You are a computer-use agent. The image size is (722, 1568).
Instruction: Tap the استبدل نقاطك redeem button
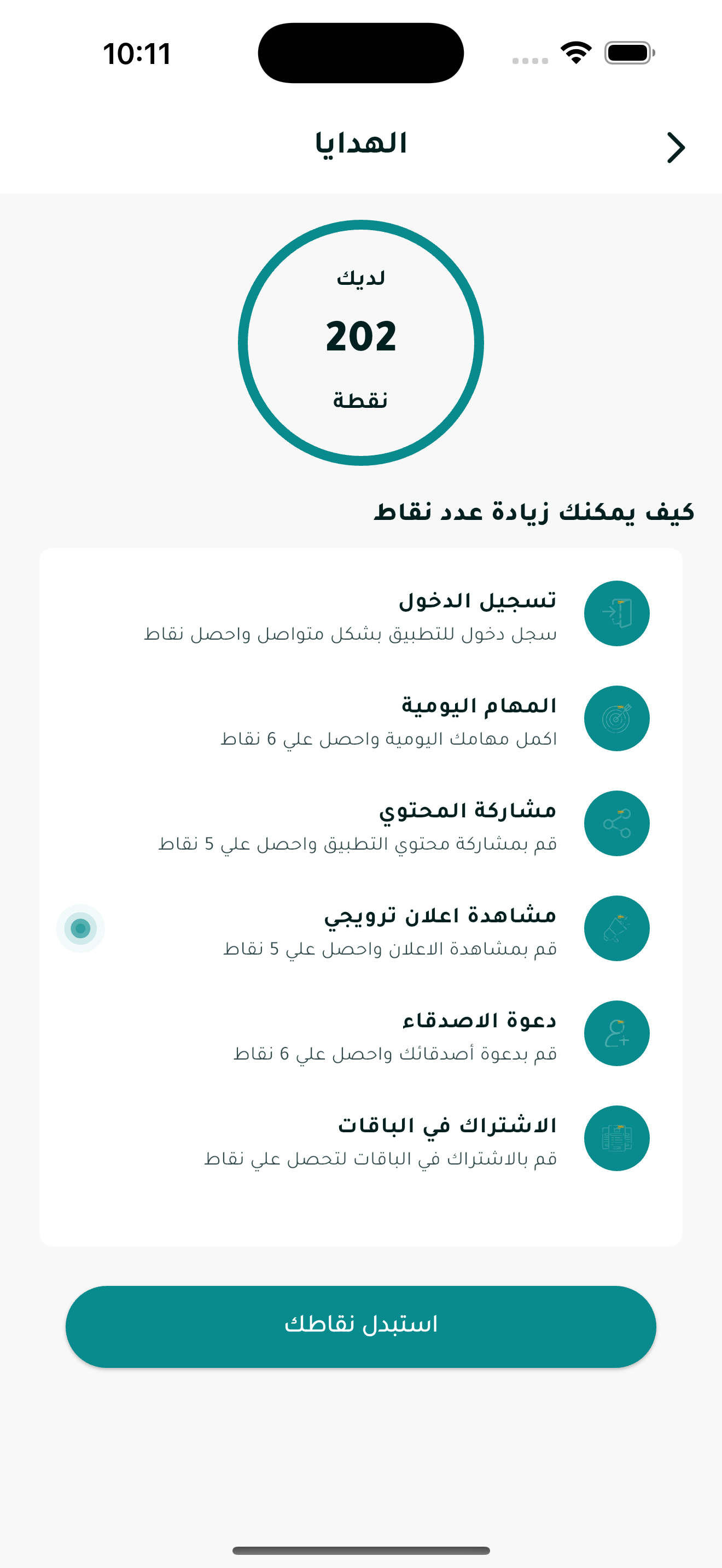tap(360, 1326)
